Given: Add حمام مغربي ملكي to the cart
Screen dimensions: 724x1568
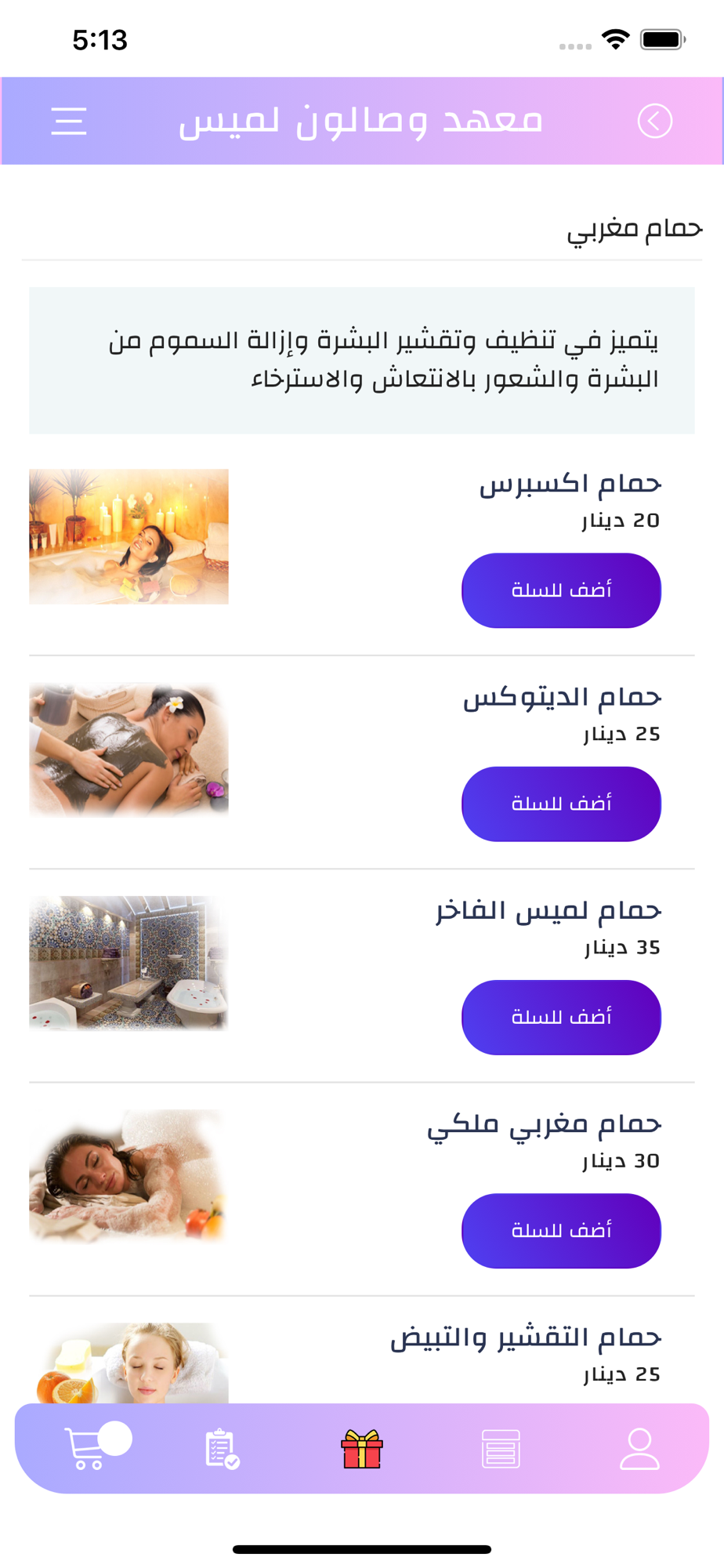Looking at the screenshot, I should coord(561,1230).
